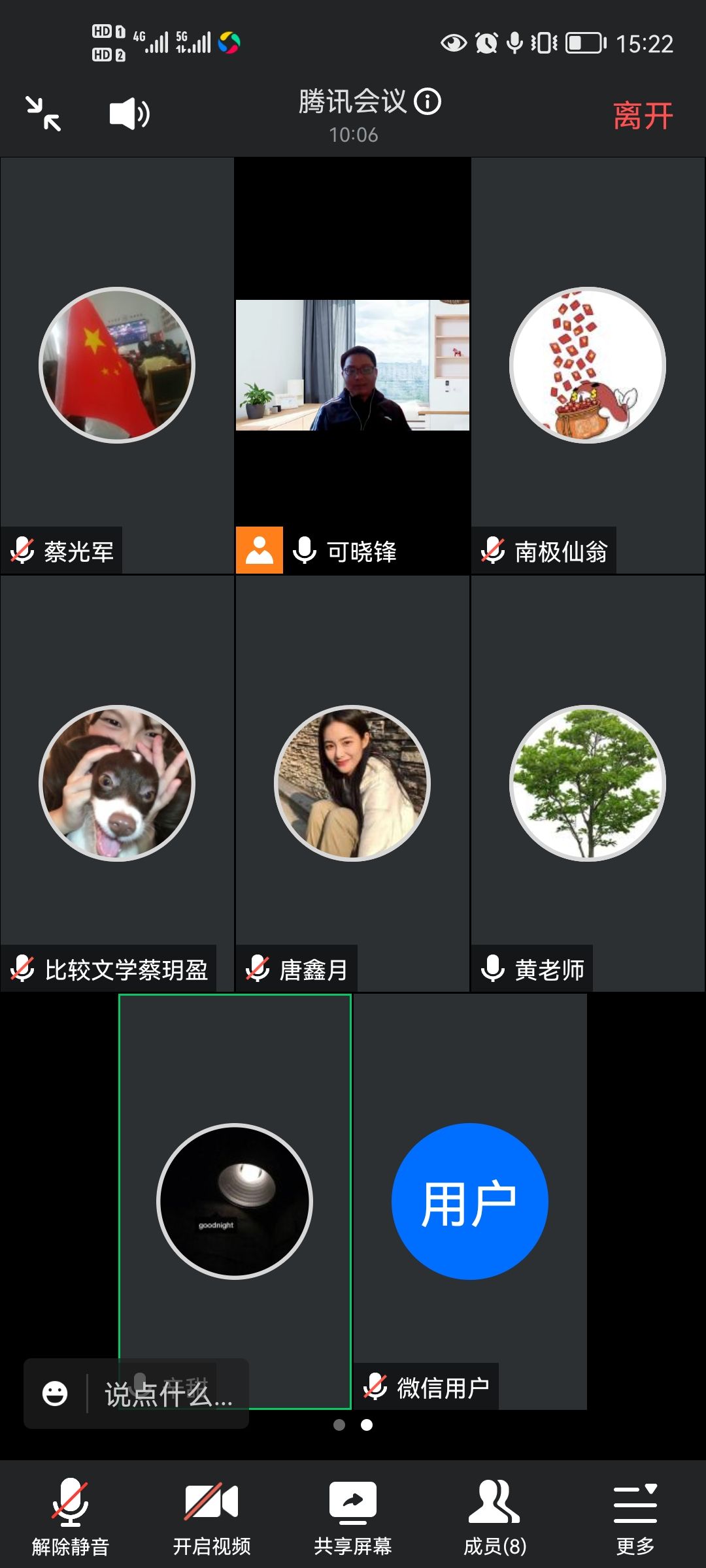The width and height of the screenshot is (706, 1568).
Task: Tap 离开 to leave the meeting
Action: tap(643, 116)
